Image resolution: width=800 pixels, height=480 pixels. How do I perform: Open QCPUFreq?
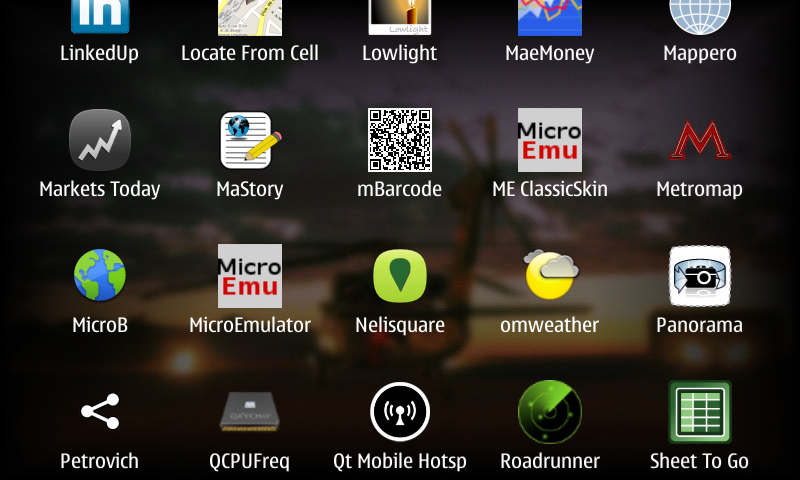click(250, 413)
